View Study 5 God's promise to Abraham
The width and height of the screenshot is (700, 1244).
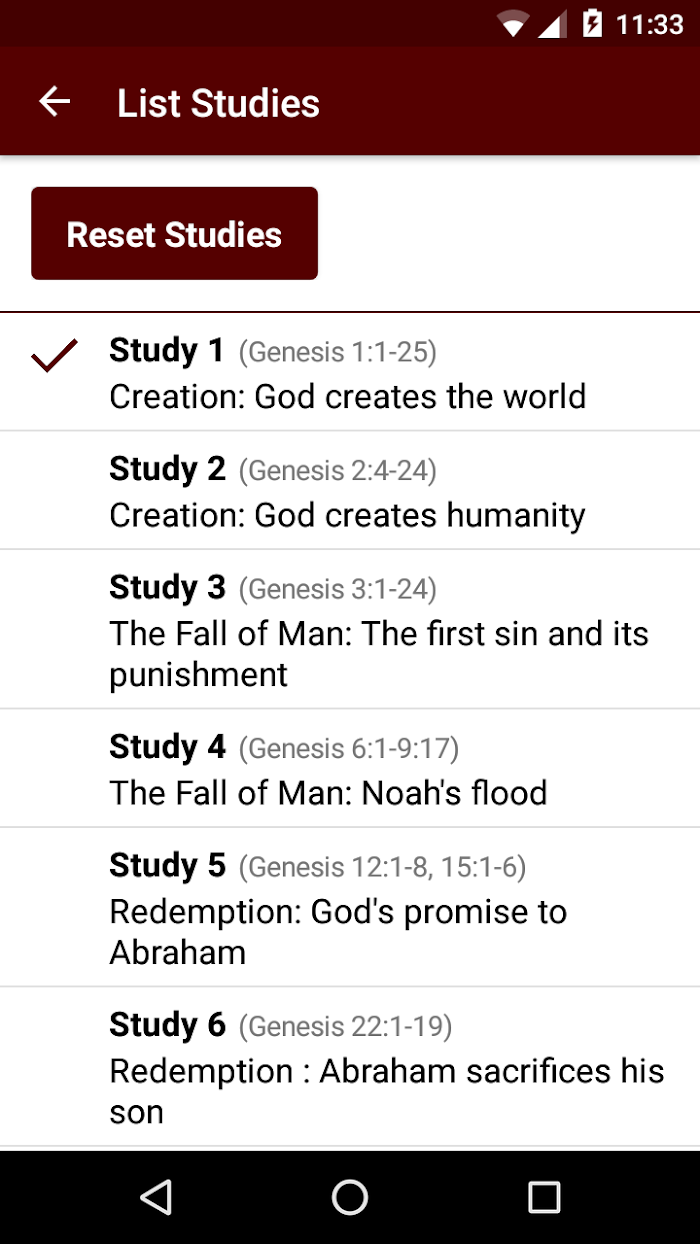(x=350, y=907)
